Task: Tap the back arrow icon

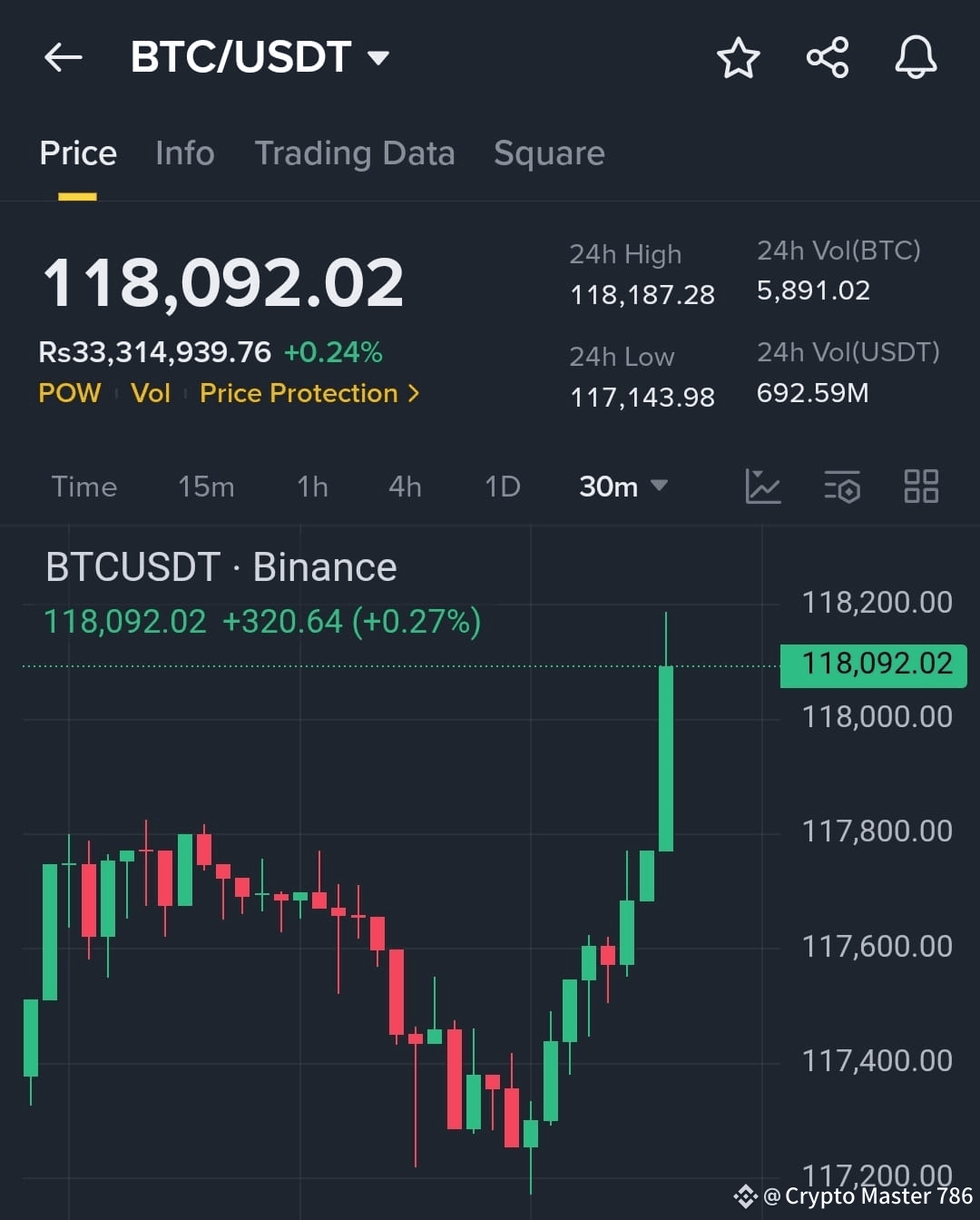Action: click(x=62, y=56)
